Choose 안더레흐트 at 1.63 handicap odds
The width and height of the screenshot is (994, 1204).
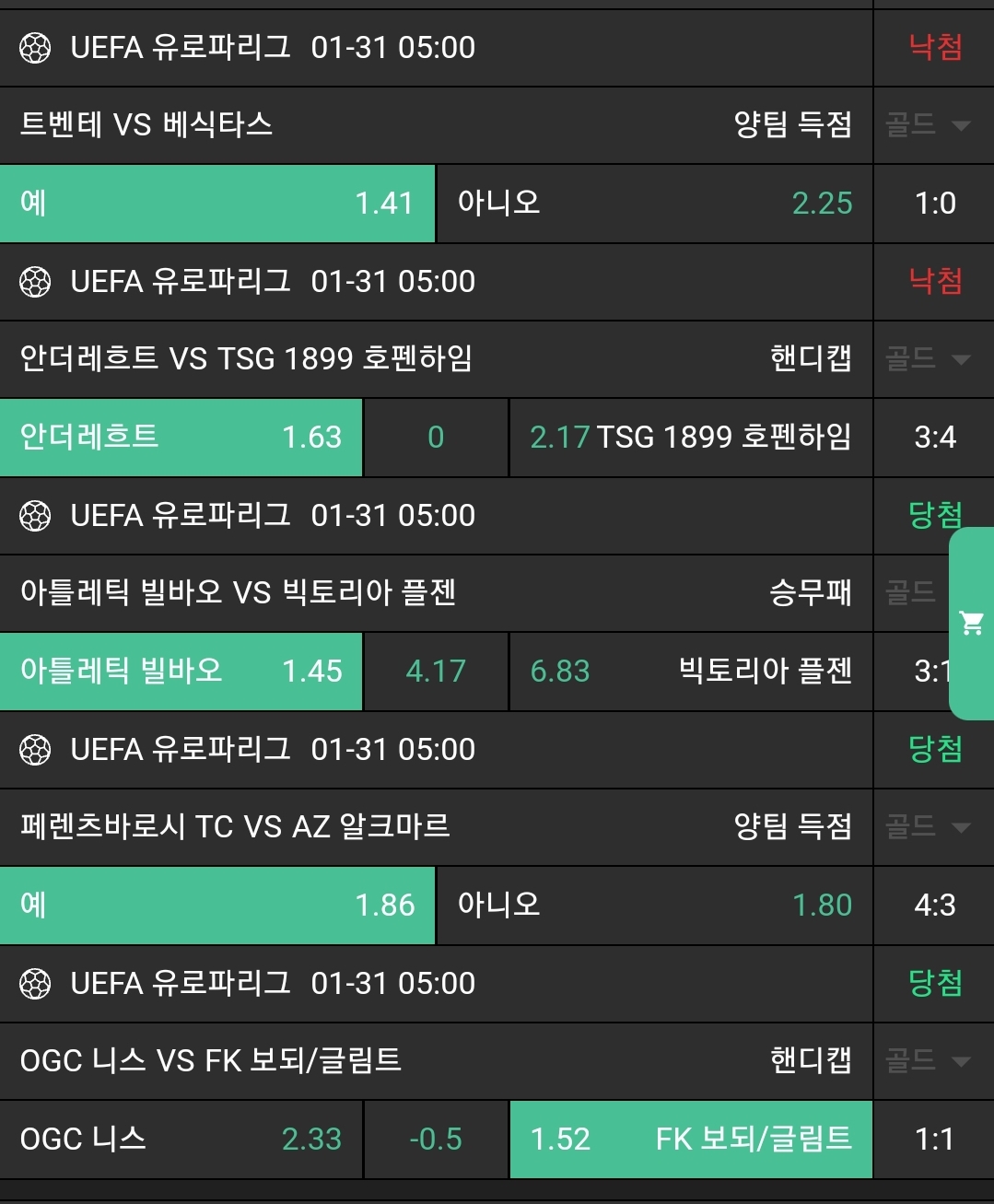181,437
